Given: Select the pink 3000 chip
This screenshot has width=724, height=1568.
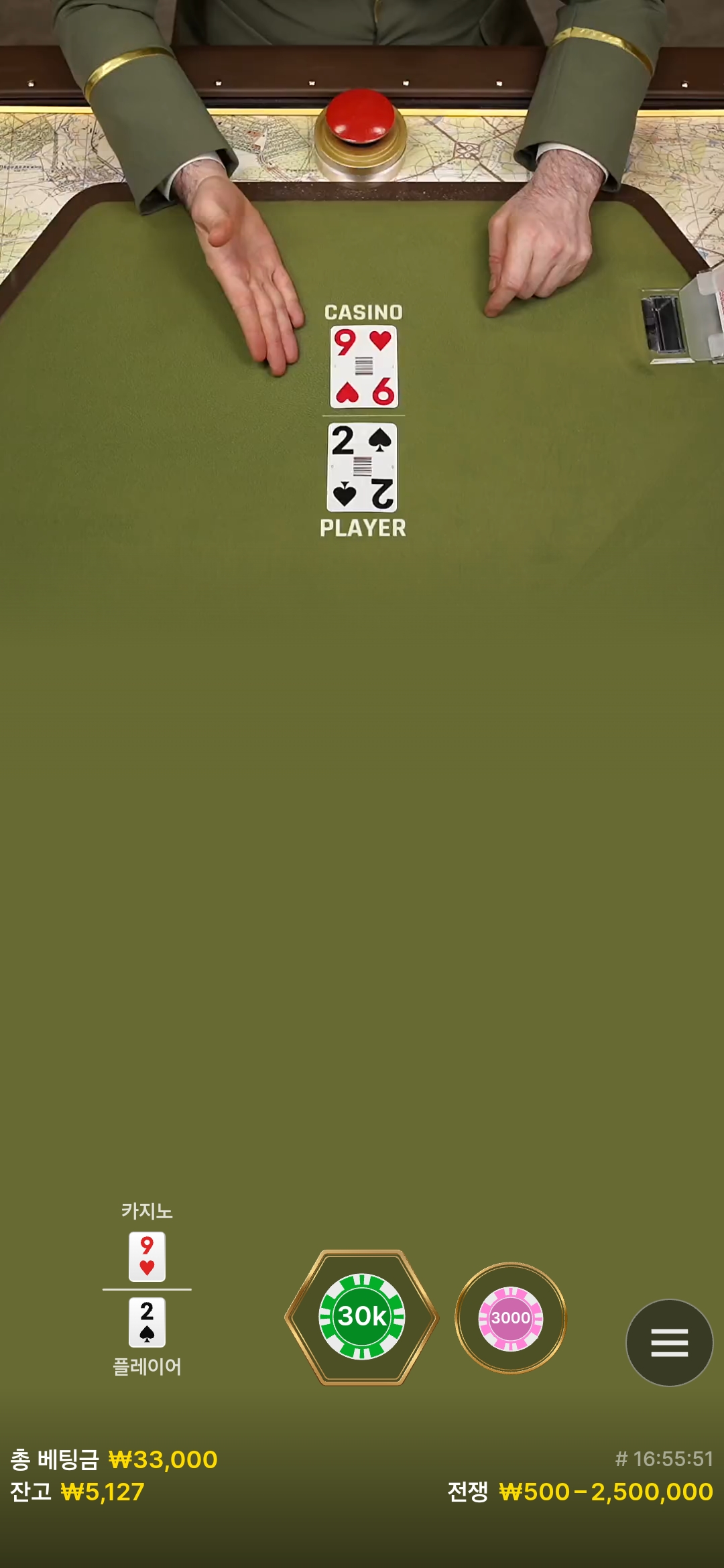Looking at the screenshot, I should pos(511,1318).
